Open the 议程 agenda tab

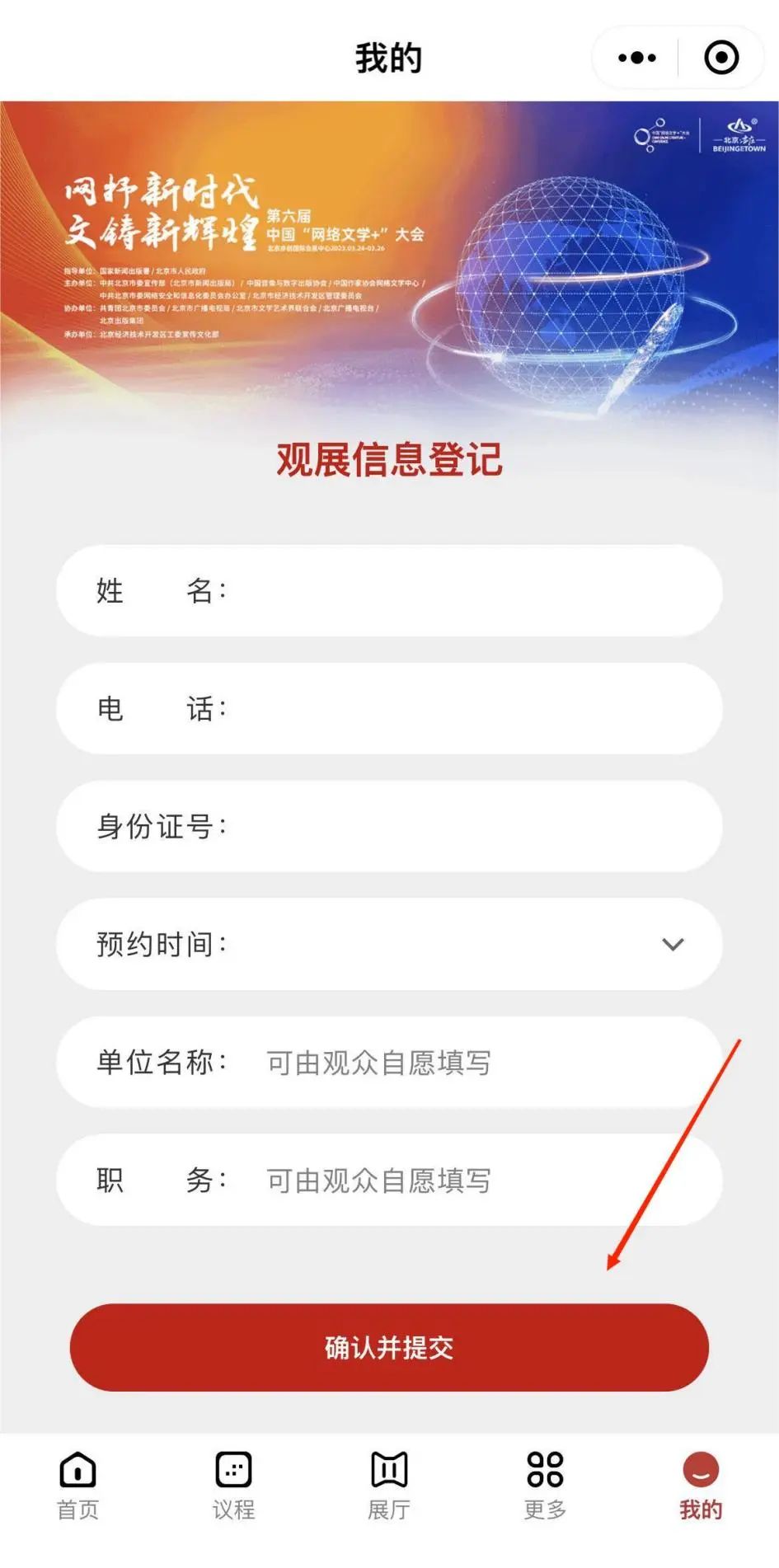(x=233, y=1486)
